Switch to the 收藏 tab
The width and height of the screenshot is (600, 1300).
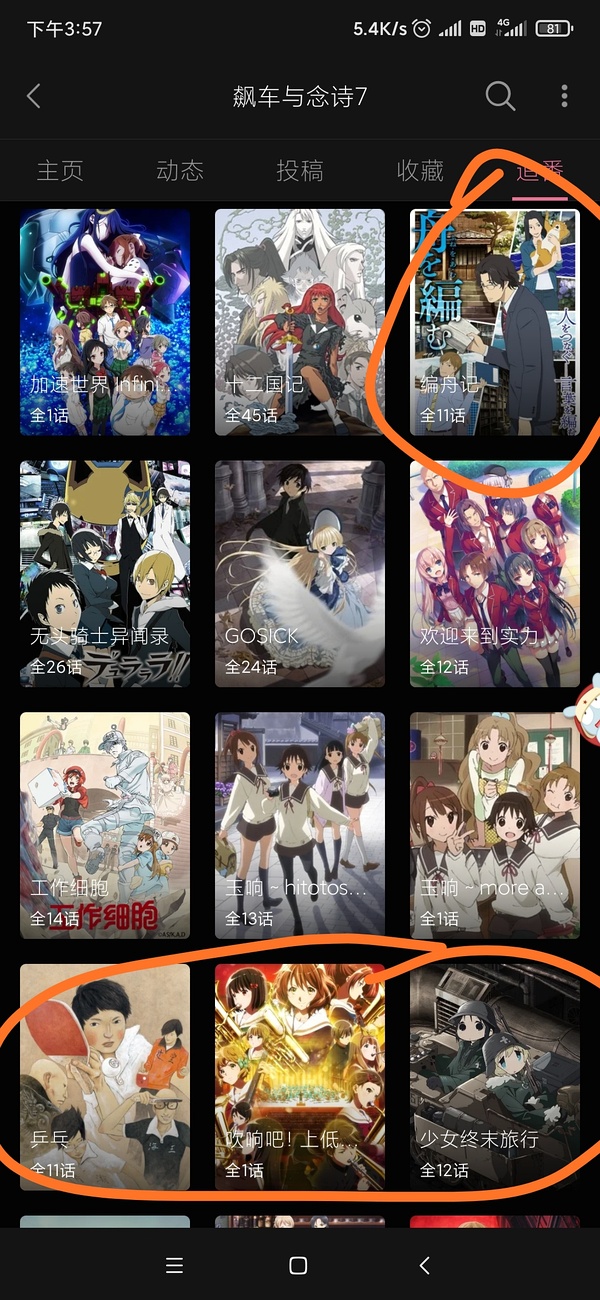(x=420, y=171)
